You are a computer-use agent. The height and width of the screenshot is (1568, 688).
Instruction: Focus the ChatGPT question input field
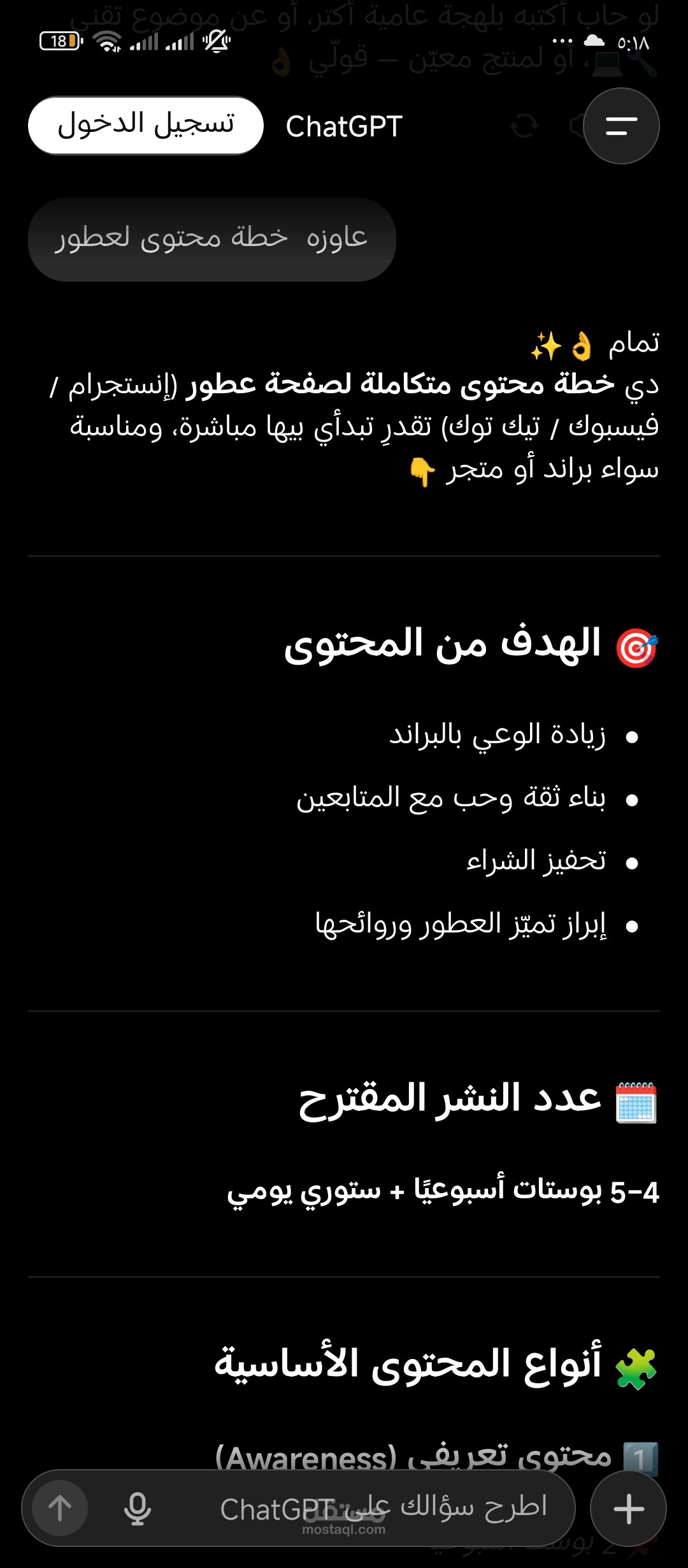382,1509
